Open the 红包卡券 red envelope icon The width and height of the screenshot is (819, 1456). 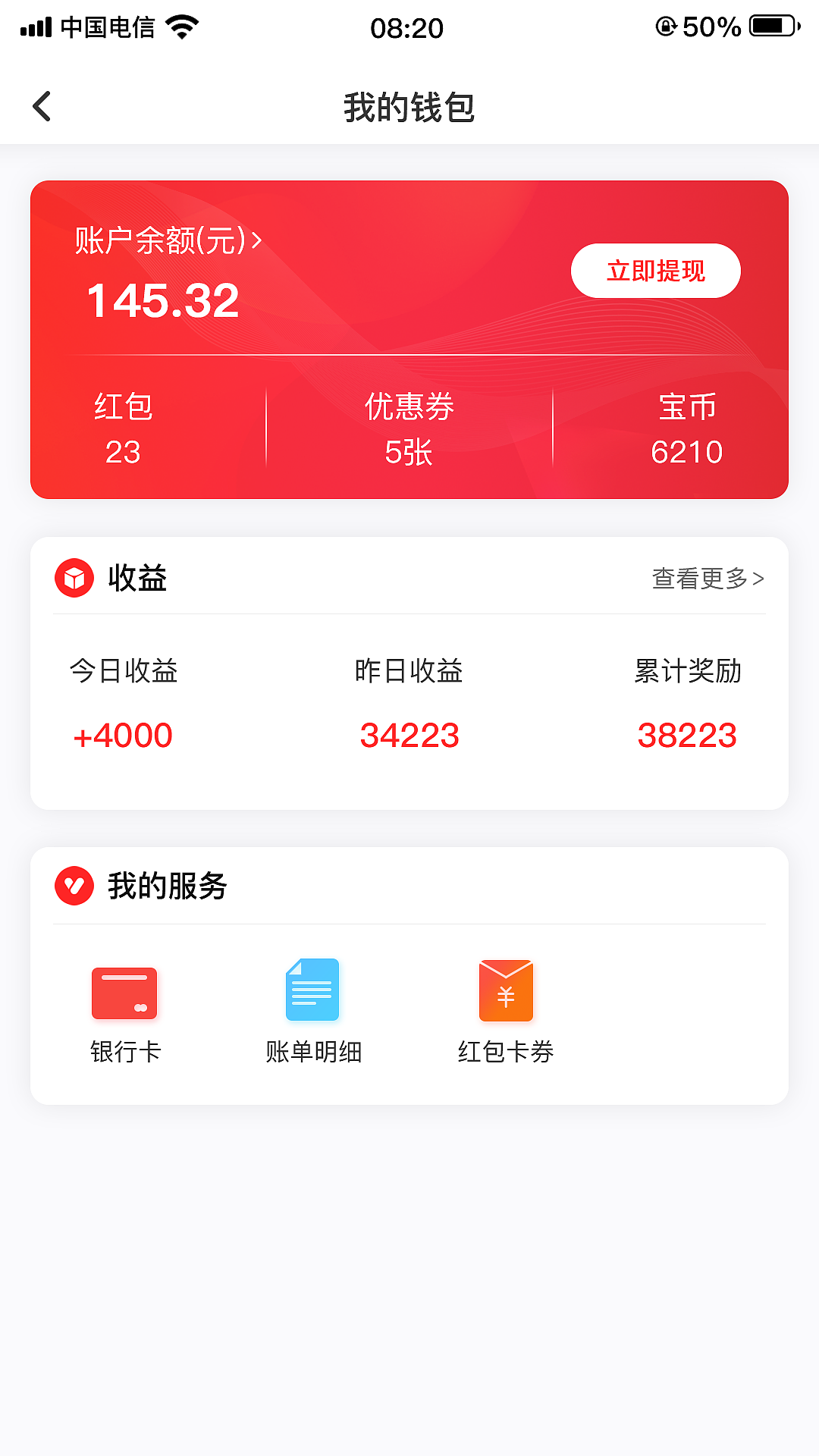coord(504,990)
